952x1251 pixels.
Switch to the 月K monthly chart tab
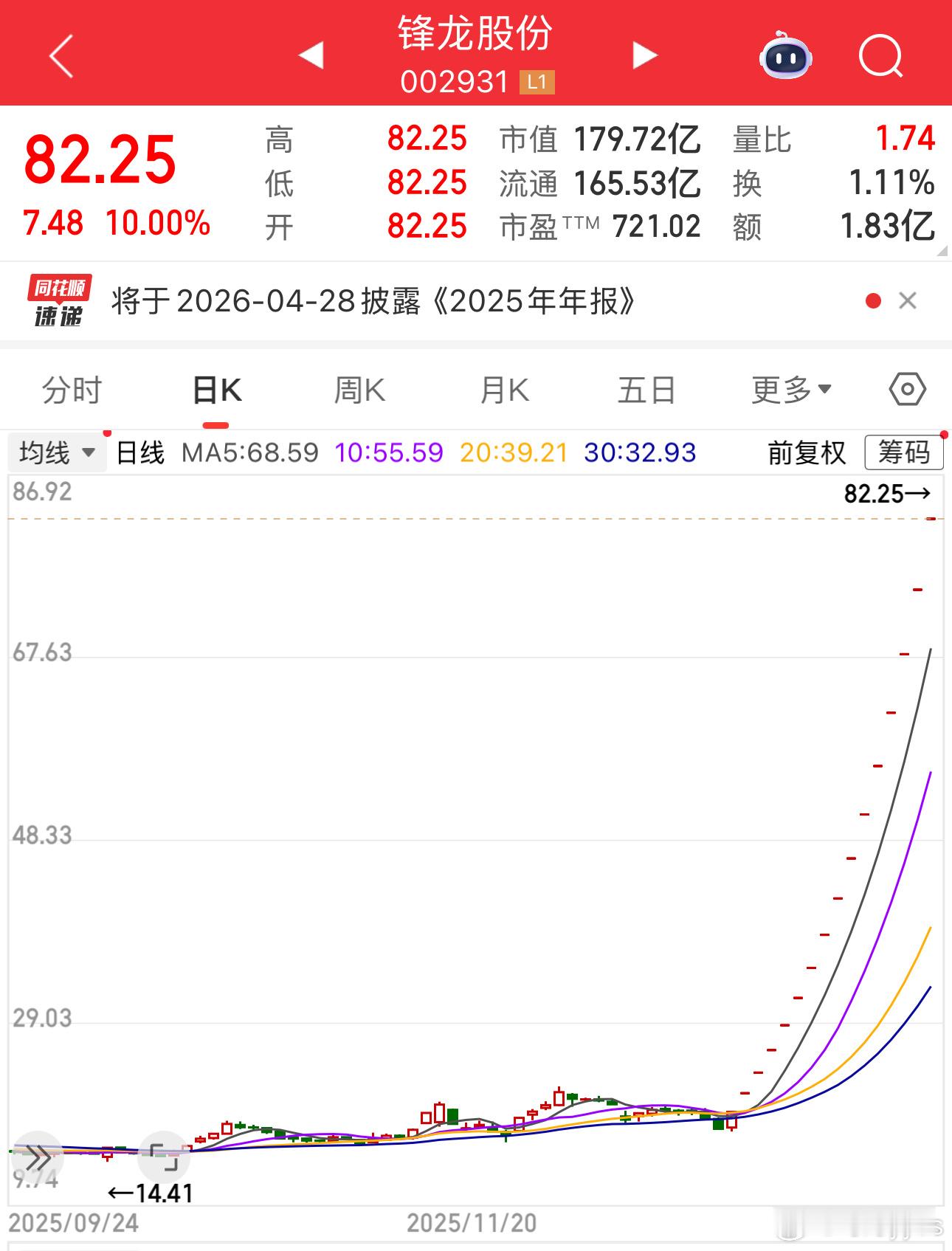pos(503,389)
